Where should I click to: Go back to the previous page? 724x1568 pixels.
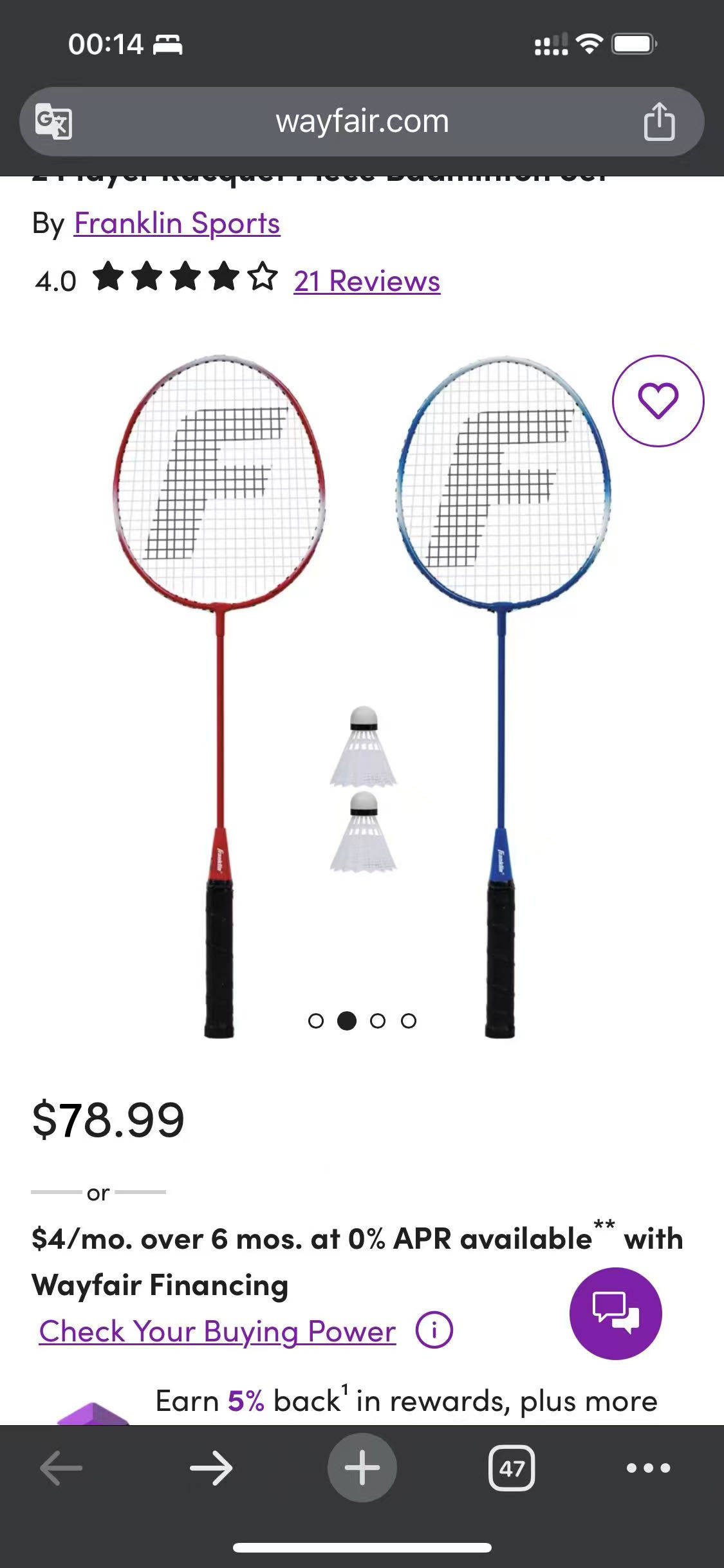pyautogui.click(x=61, y=1468)
